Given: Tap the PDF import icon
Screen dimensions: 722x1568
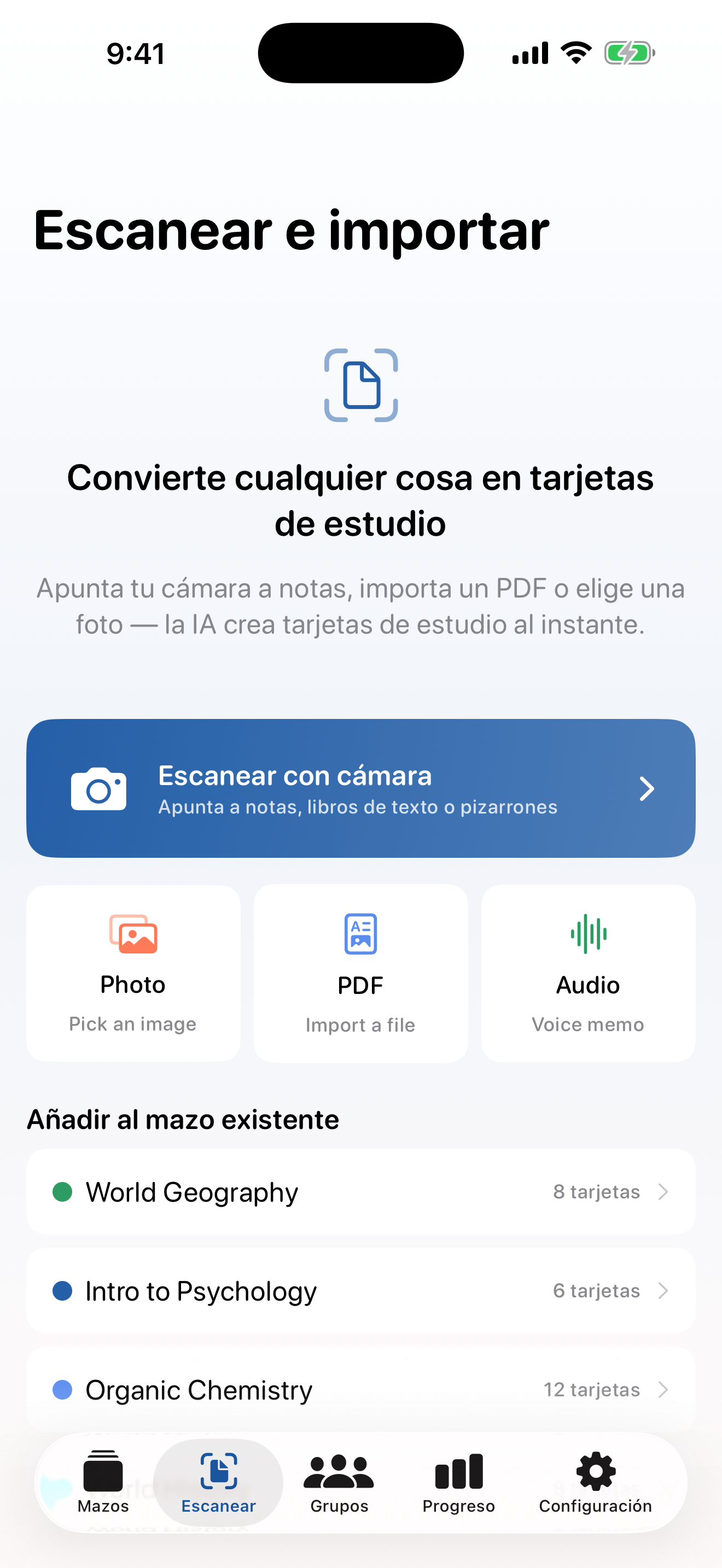Looking at the screenshot, I should click(360, 934).
